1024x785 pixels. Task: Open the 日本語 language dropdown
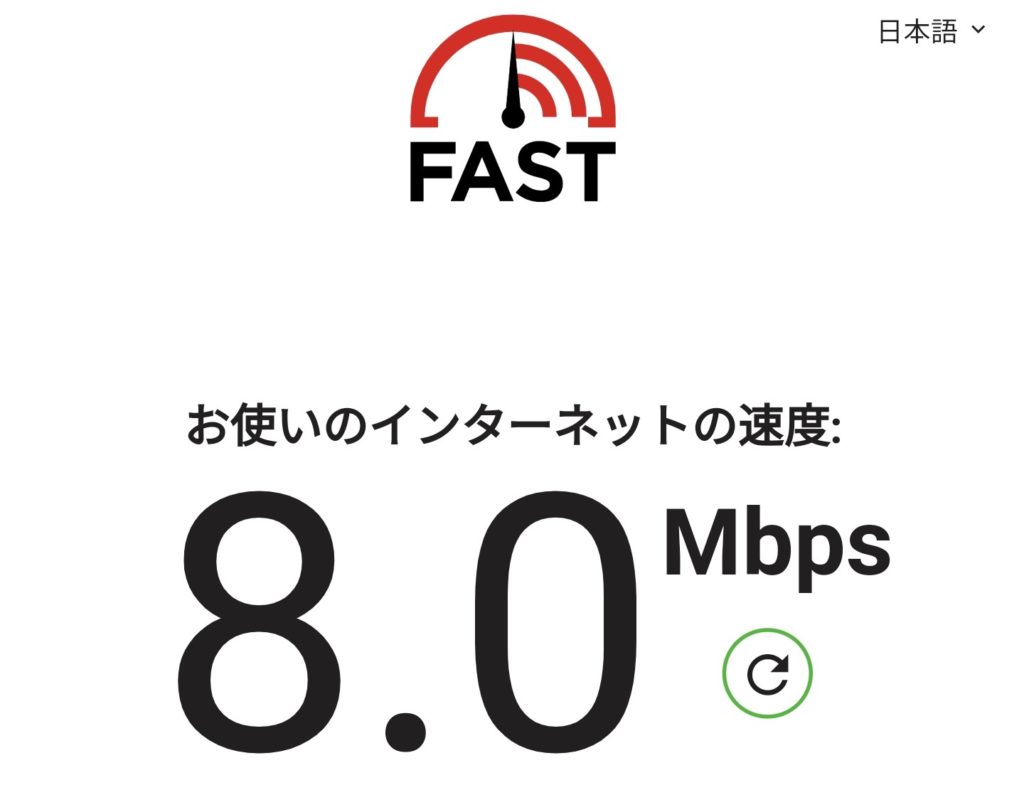click(x=931, y=31)
